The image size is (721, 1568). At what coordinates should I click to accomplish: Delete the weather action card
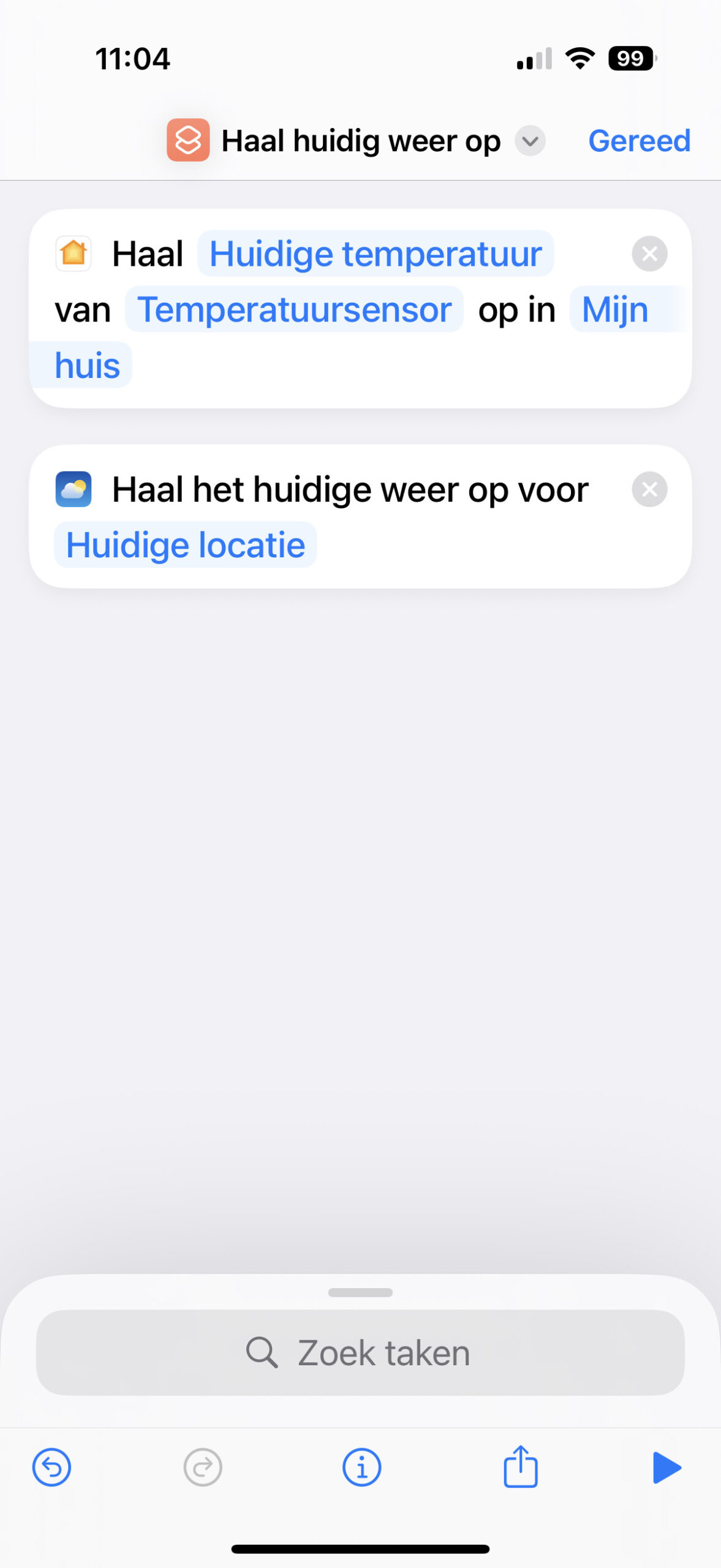(649, 489)
